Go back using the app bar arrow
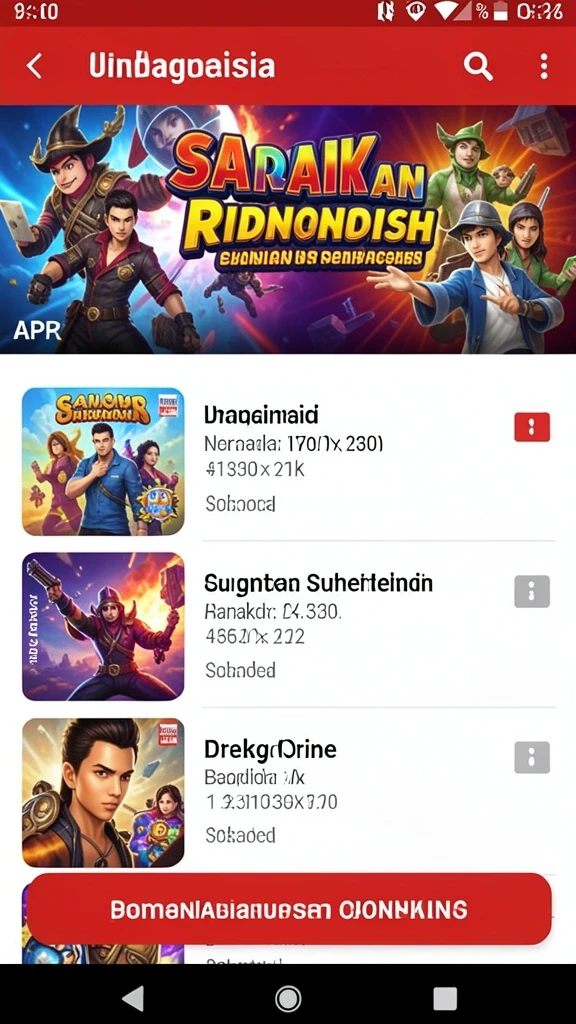This screenshot has height=1024, width=576. [34, 66]
